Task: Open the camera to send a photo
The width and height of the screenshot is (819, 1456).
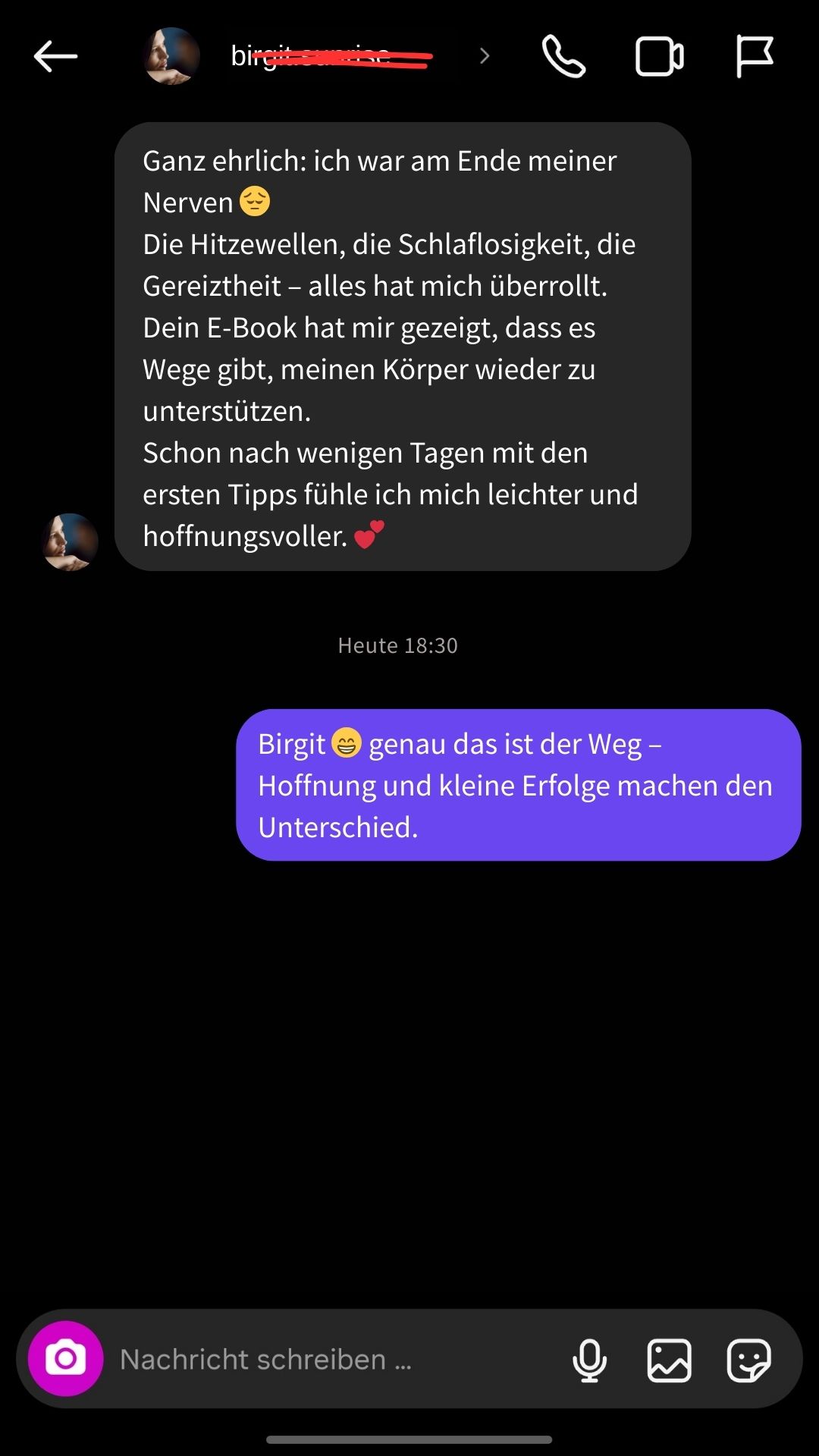Action: [65, 1359]
